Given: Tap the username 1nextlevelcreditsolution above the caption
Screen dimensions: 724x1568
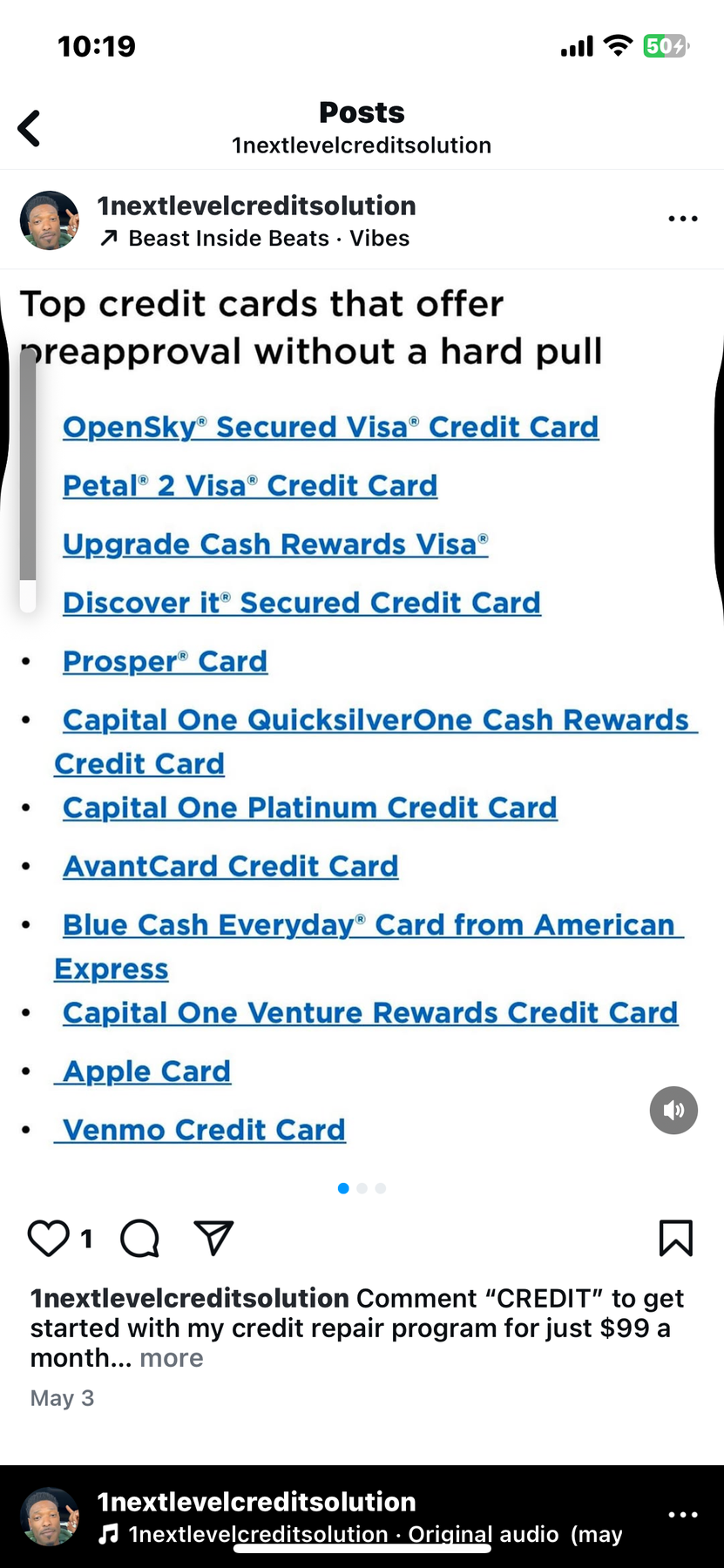Looking at the screenshot, I should point(188,1298).
